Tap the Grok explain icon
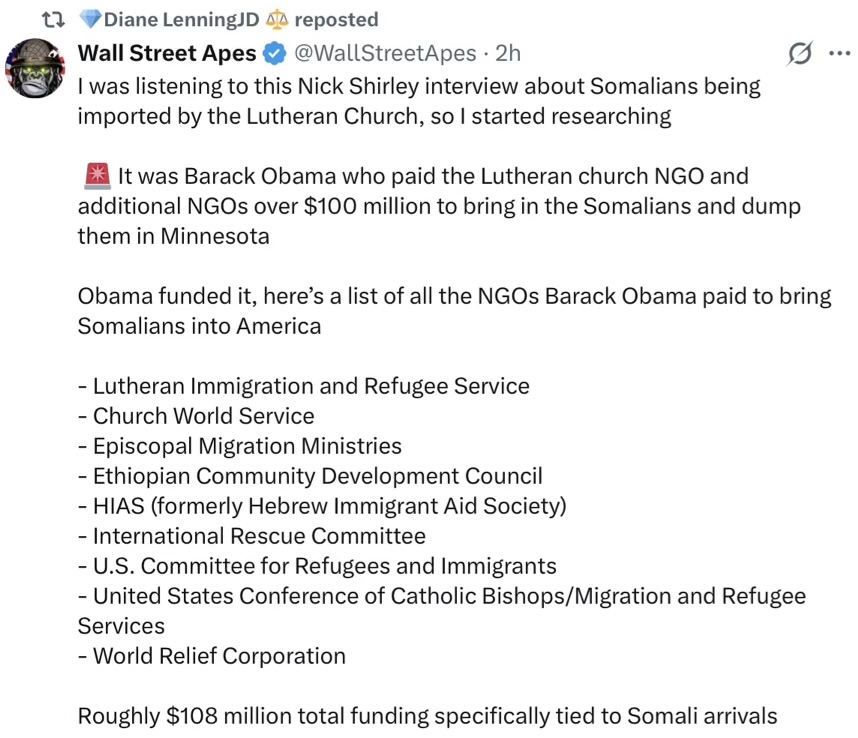858x738 pixels. click(799, 54)
